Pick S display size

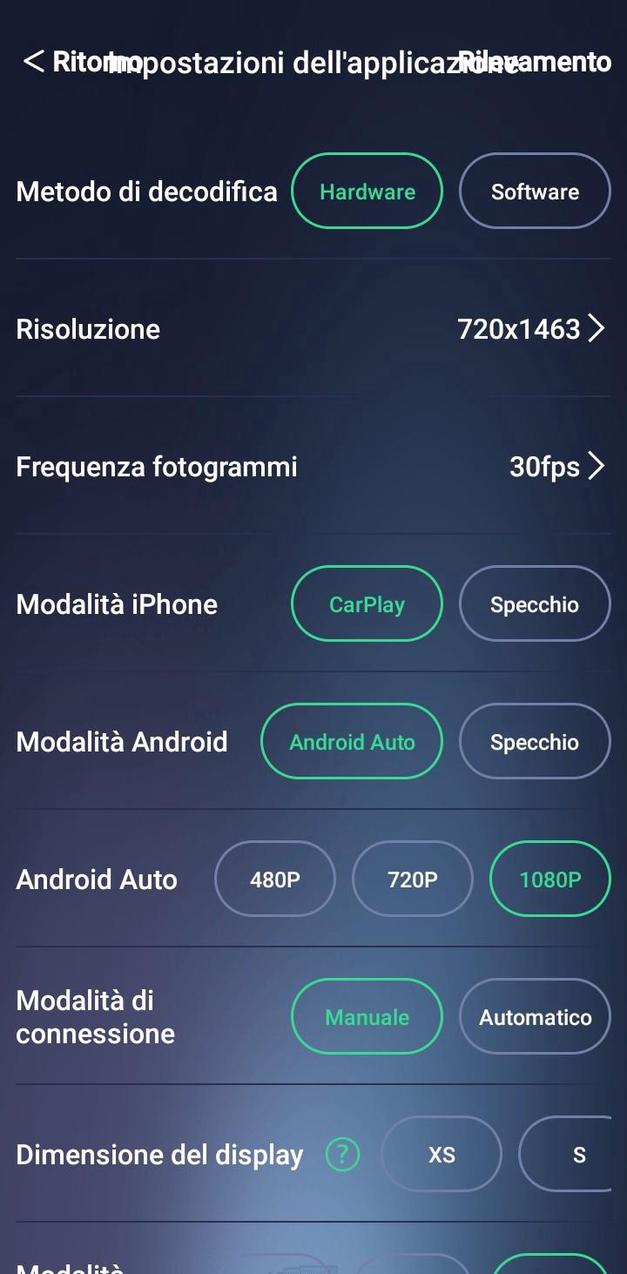[x=570, y=1155]
